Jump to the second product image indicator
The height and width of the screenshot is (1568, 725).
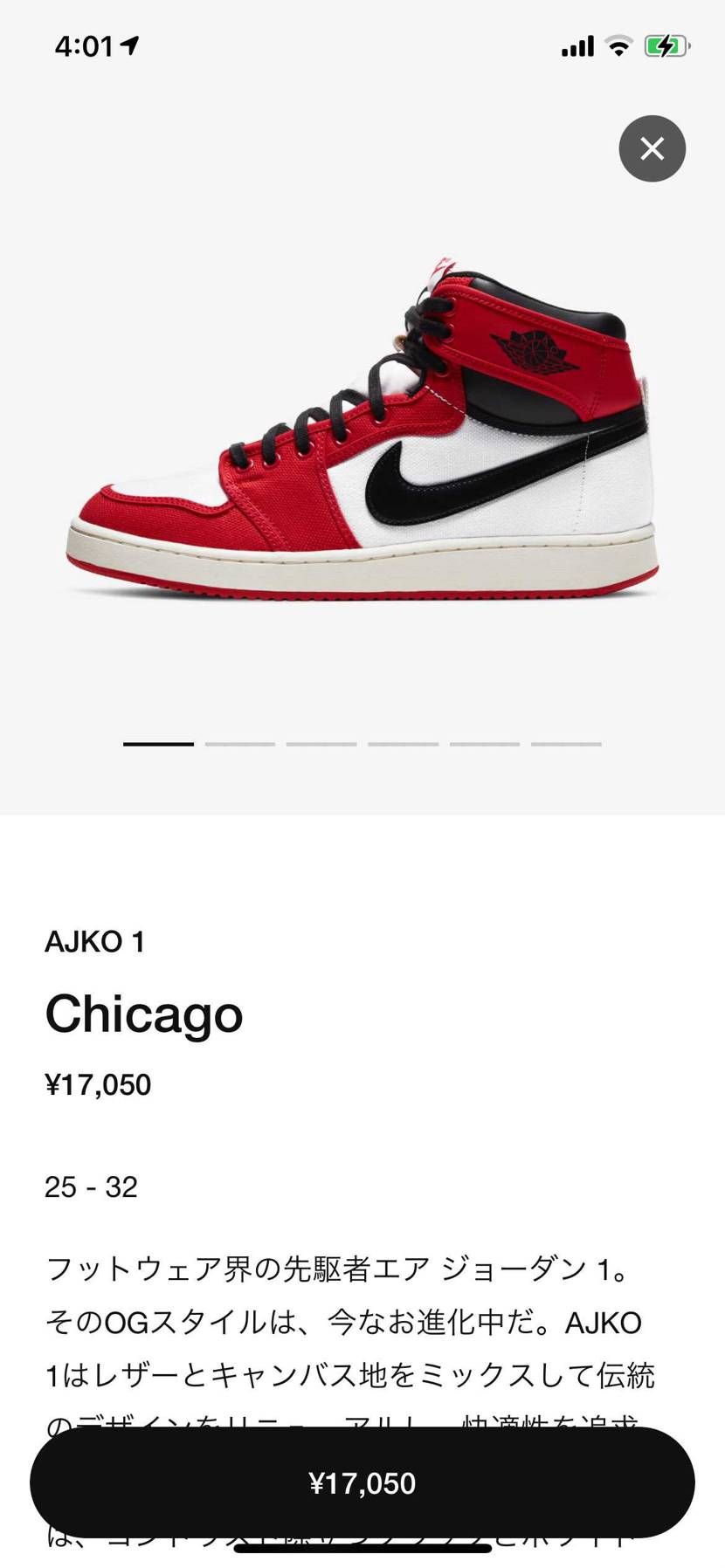coord(240,744)
